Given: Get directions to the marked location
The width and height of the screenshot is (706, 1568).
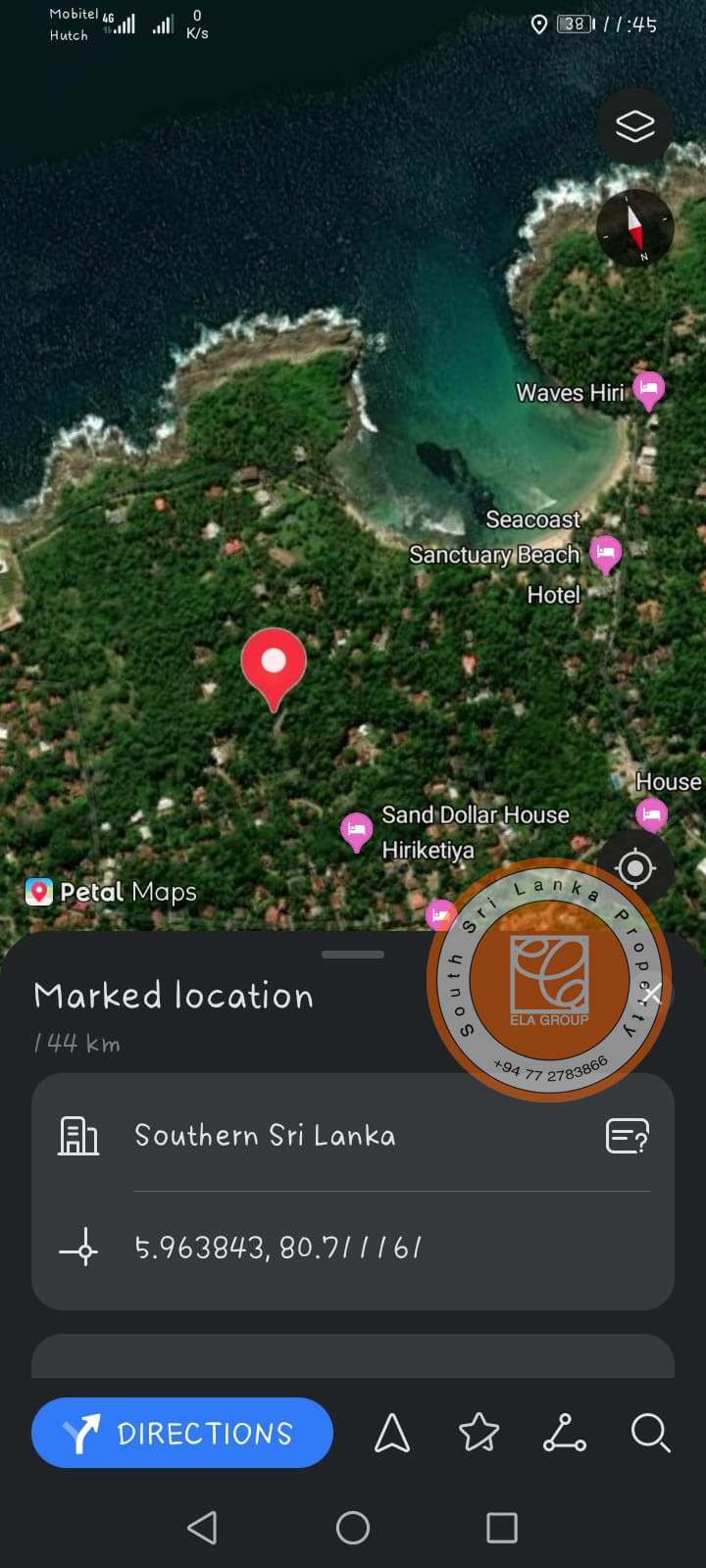Looking at the screenshot, I should pos(182,1433).
